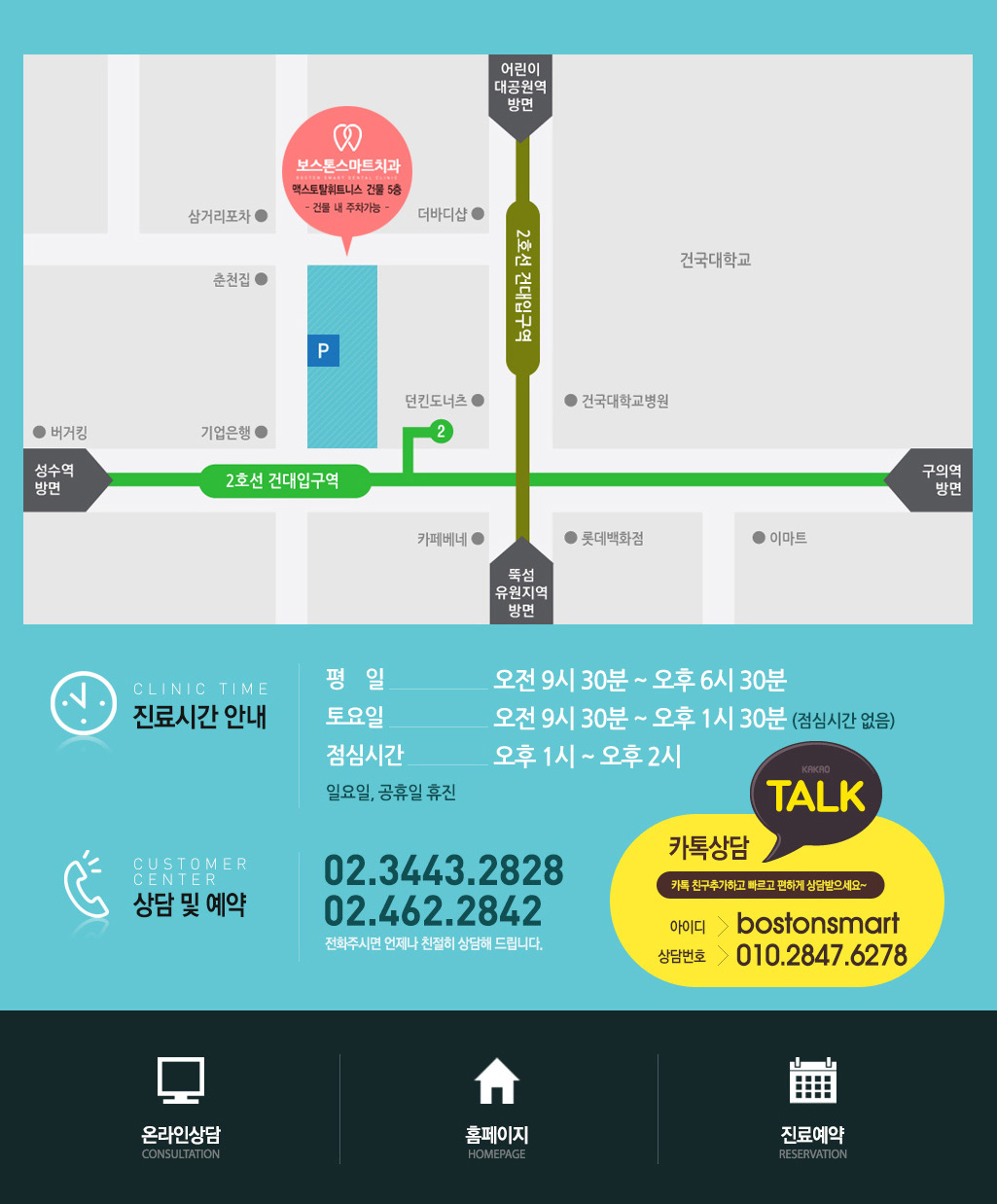Viewport: 997px width, 1204px height.
Task: Open the 온라인상담 consultation link
Action: (181, 1107)
